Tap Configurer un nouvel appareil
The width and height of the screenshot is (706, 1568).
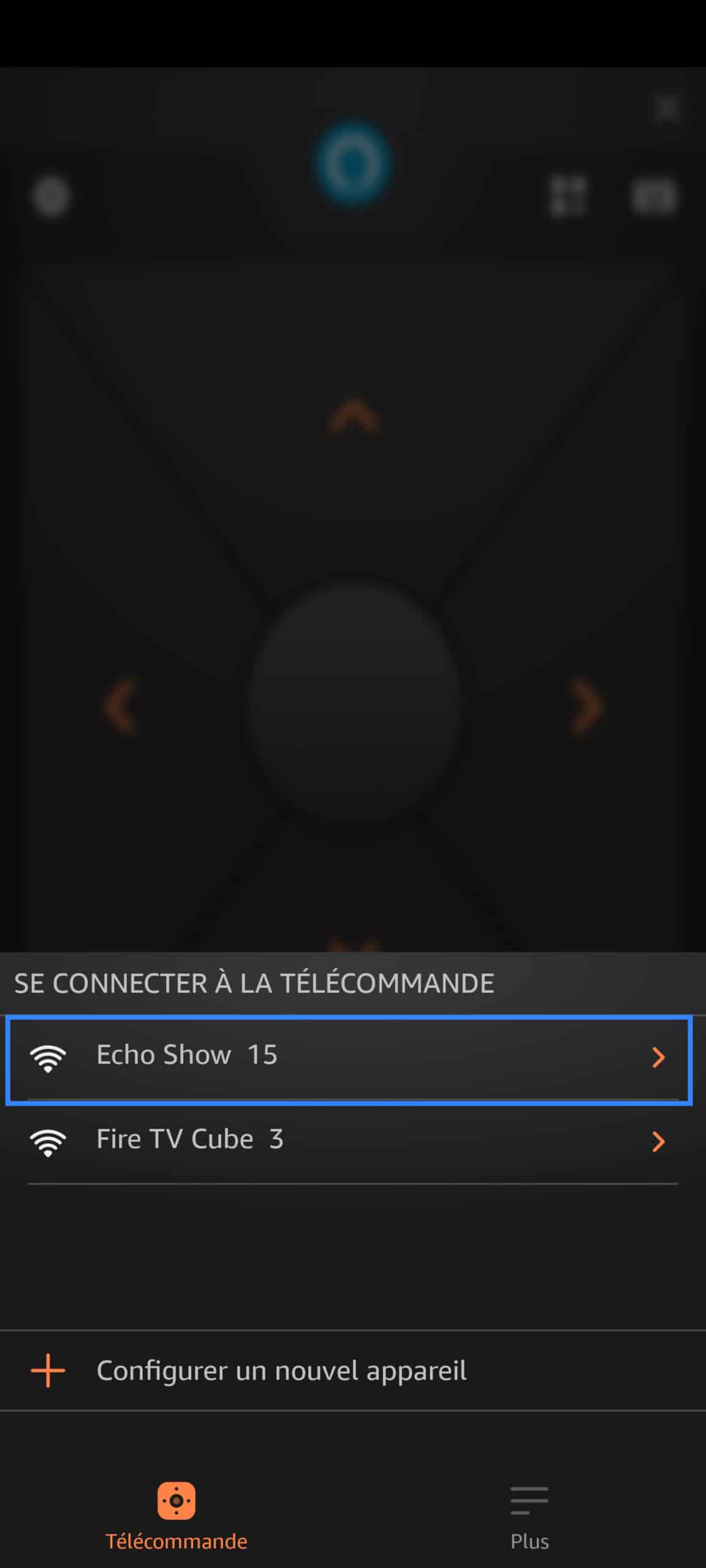(x=352, y=1370)
